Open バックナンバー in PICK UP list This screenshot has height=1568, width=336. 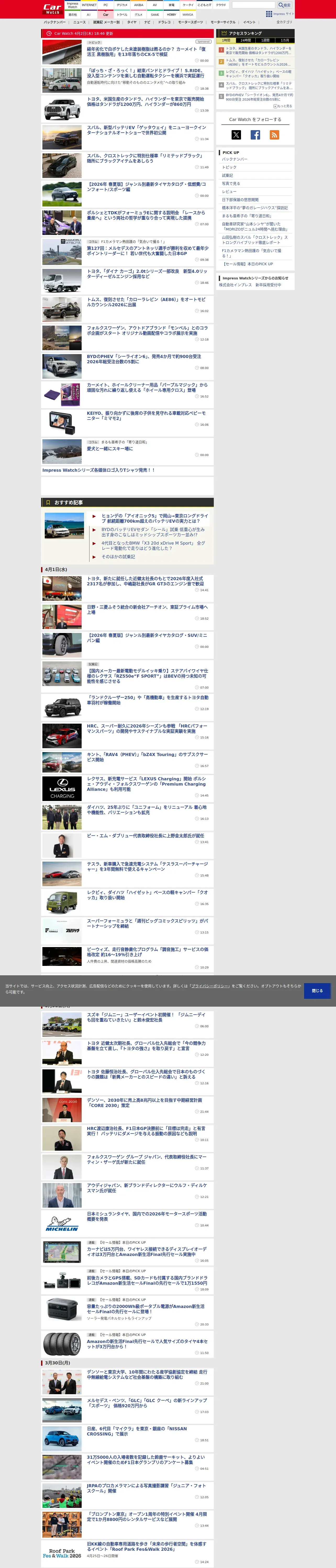coord(235,159)
